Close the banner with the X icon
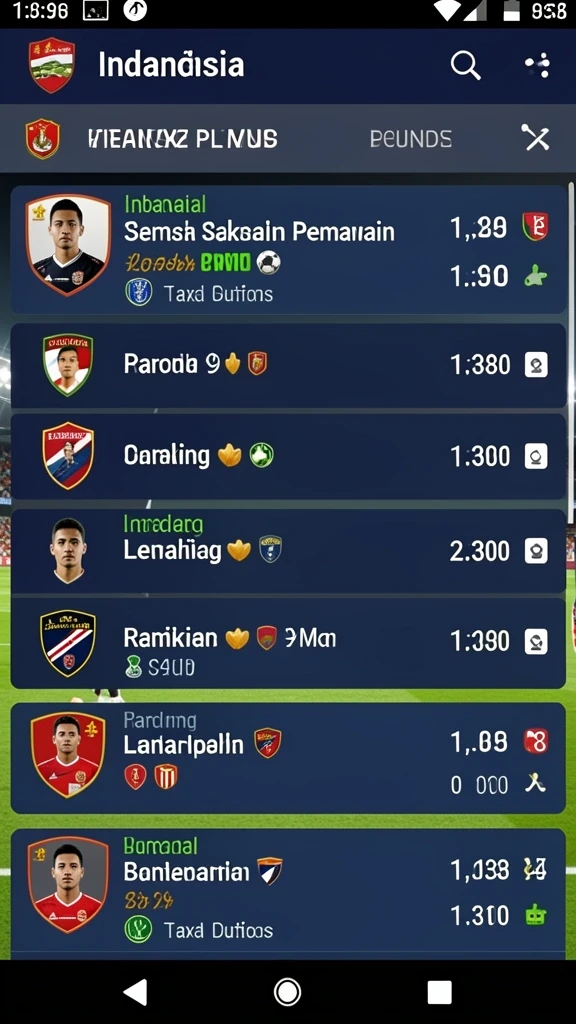 point(536,138)
